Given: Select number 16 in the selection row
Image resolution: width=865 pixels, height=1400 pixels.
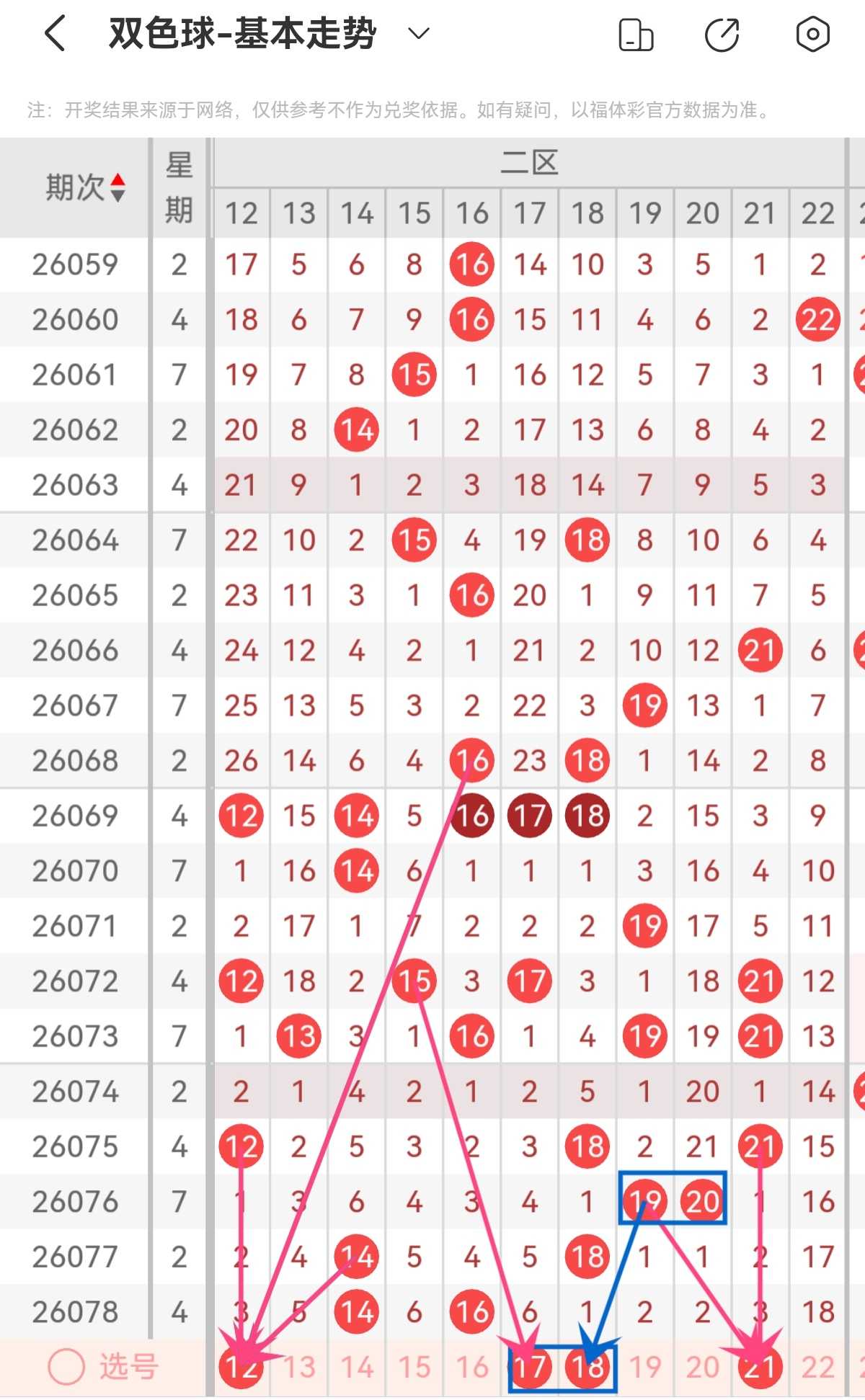Looking at the screenshot, I should 471,1367.
